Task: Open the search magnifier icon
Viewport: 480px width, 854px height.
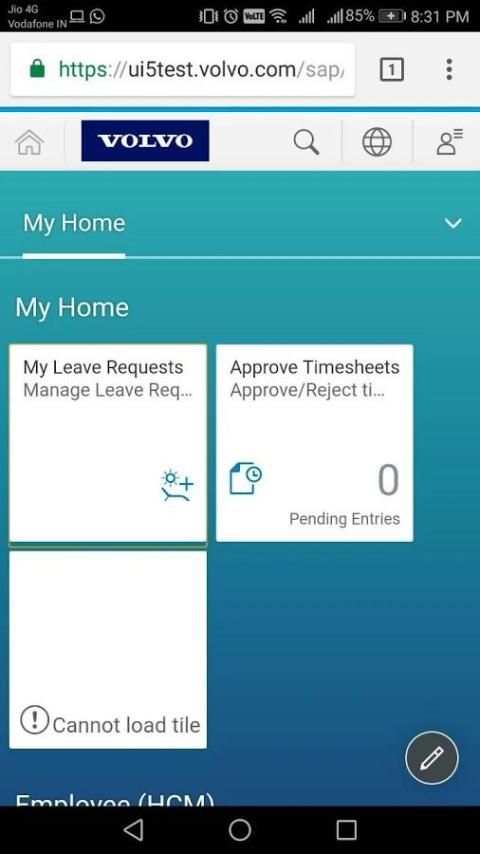Action: (x=306, y=143)
